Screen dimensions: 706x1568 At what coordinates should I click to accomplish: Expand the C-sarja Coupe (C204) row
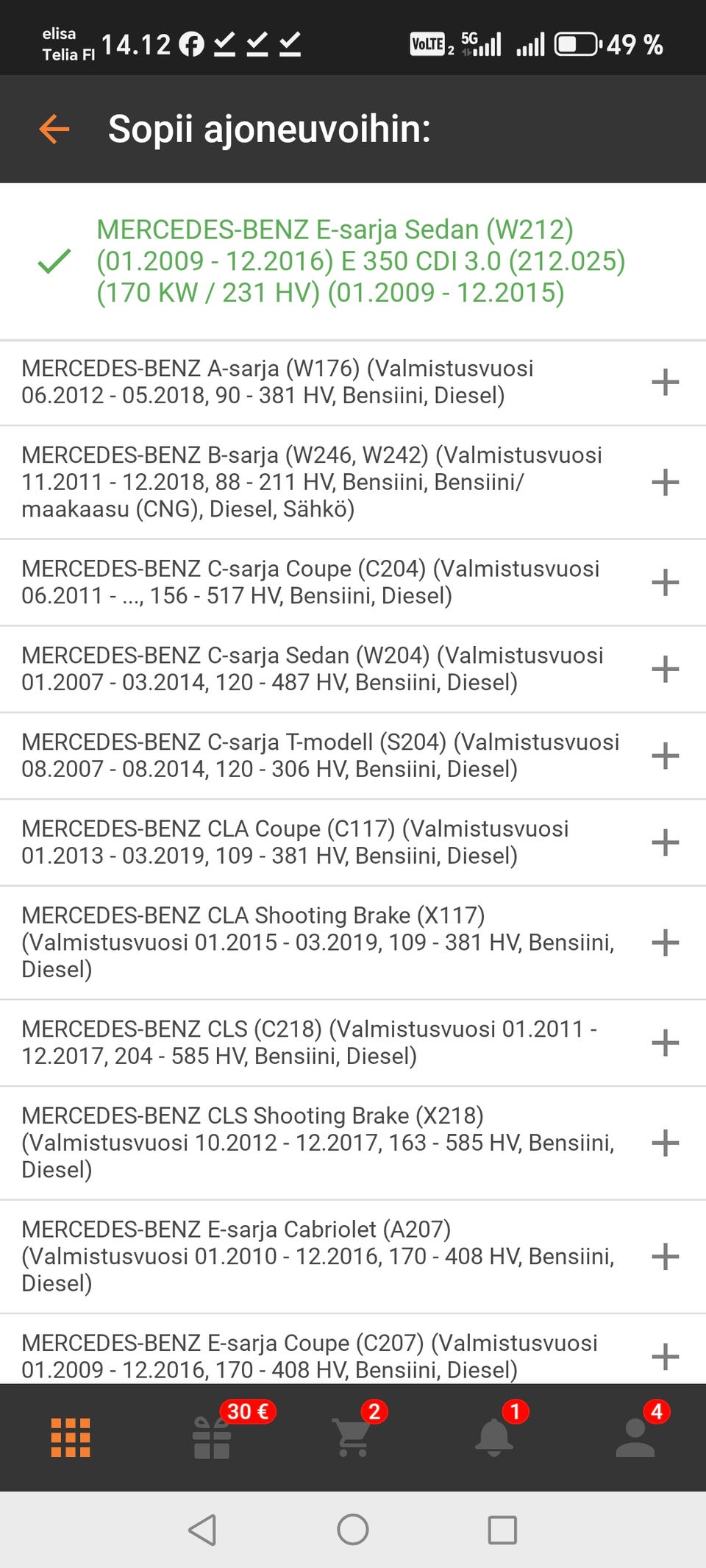click(665, 583)
